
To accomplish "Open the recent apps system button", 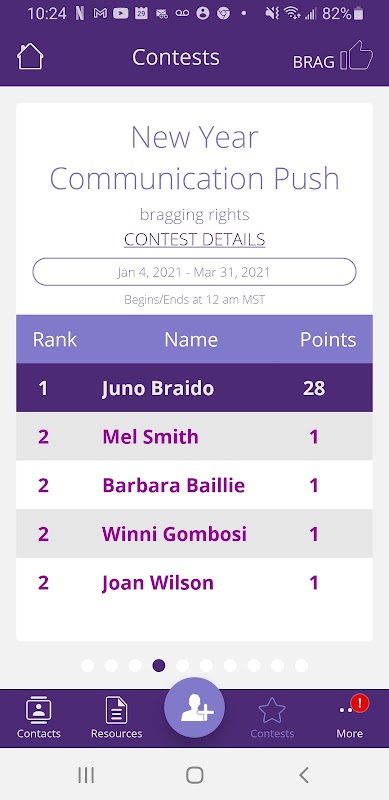I will [x=86, y=775].
